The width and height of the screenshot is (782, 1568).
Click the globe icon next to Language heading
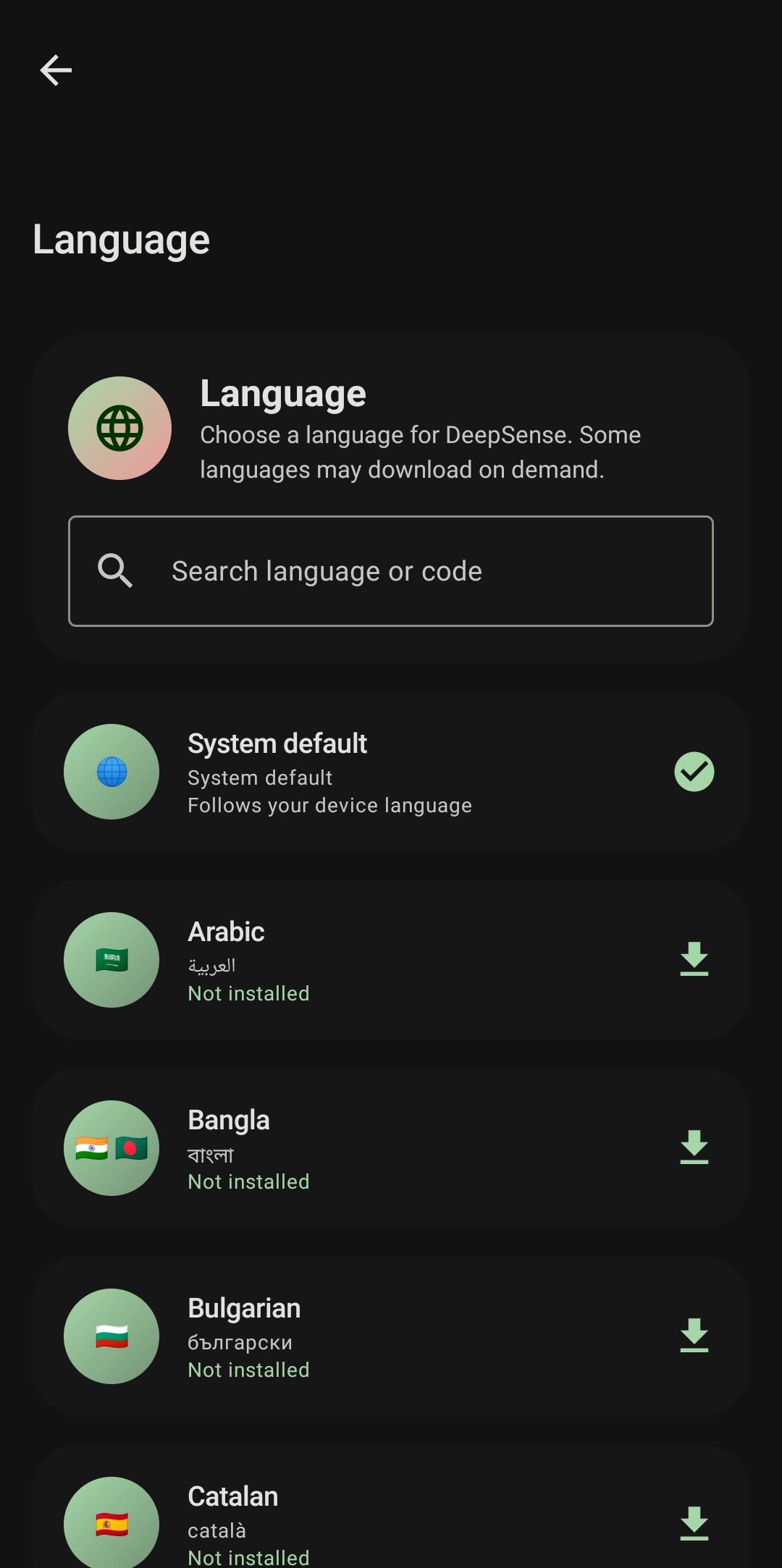point(119,428)
